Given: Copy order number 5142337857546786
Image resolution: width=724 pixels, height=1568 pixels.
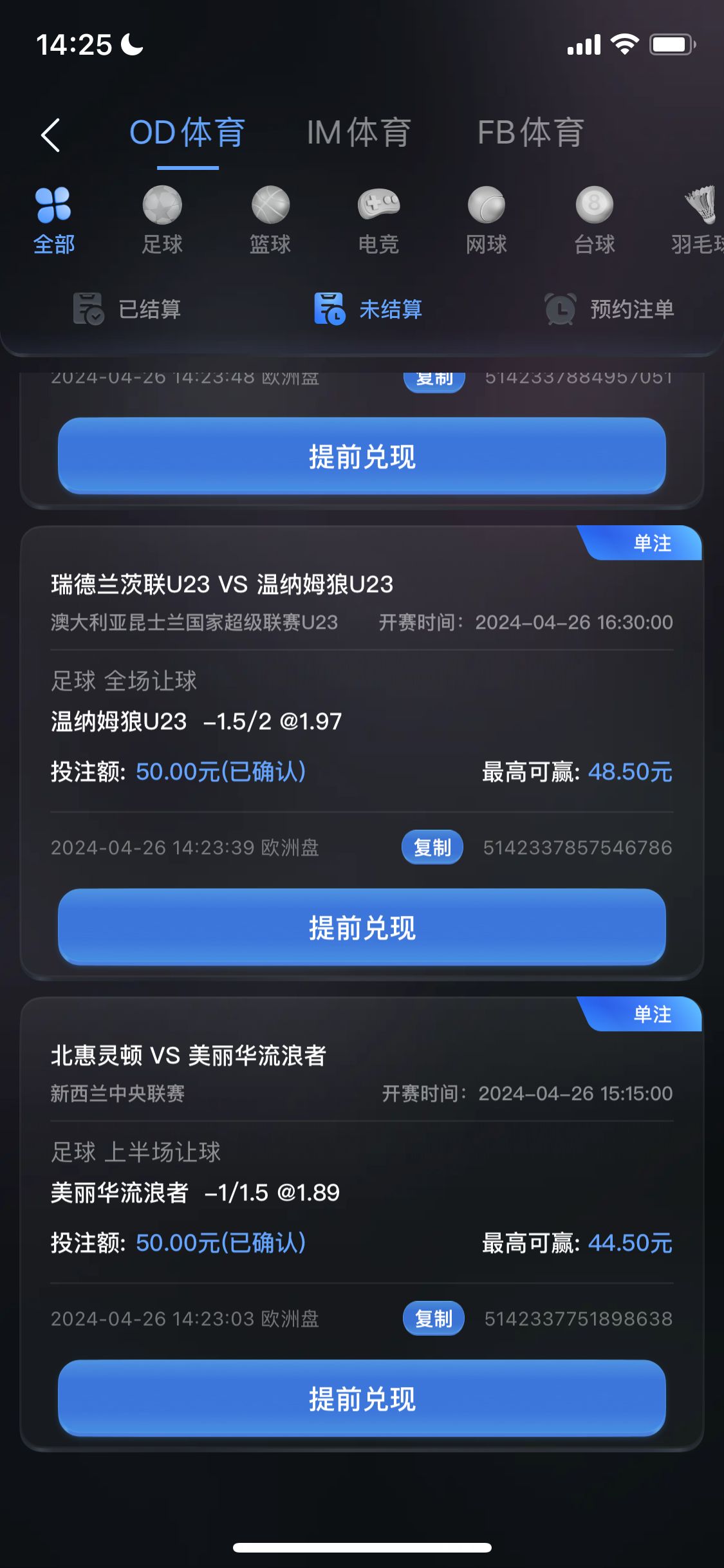Looking at the screenshot, I should pyautogui.click(x=432, y=847).
